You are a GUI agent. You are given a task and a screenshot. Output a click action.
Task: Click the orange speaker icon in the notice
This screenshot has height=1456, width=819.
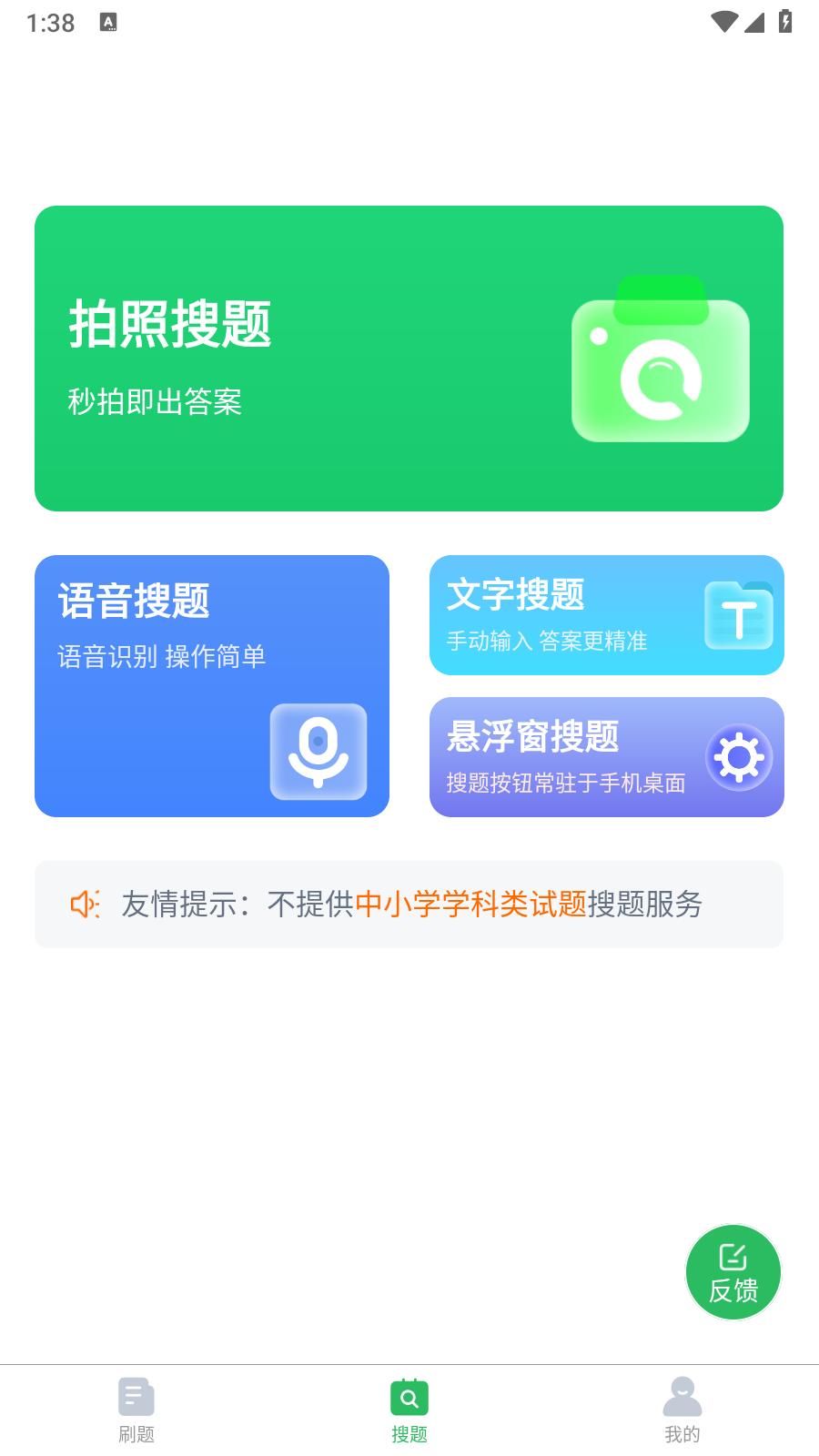tap(84, 904)
